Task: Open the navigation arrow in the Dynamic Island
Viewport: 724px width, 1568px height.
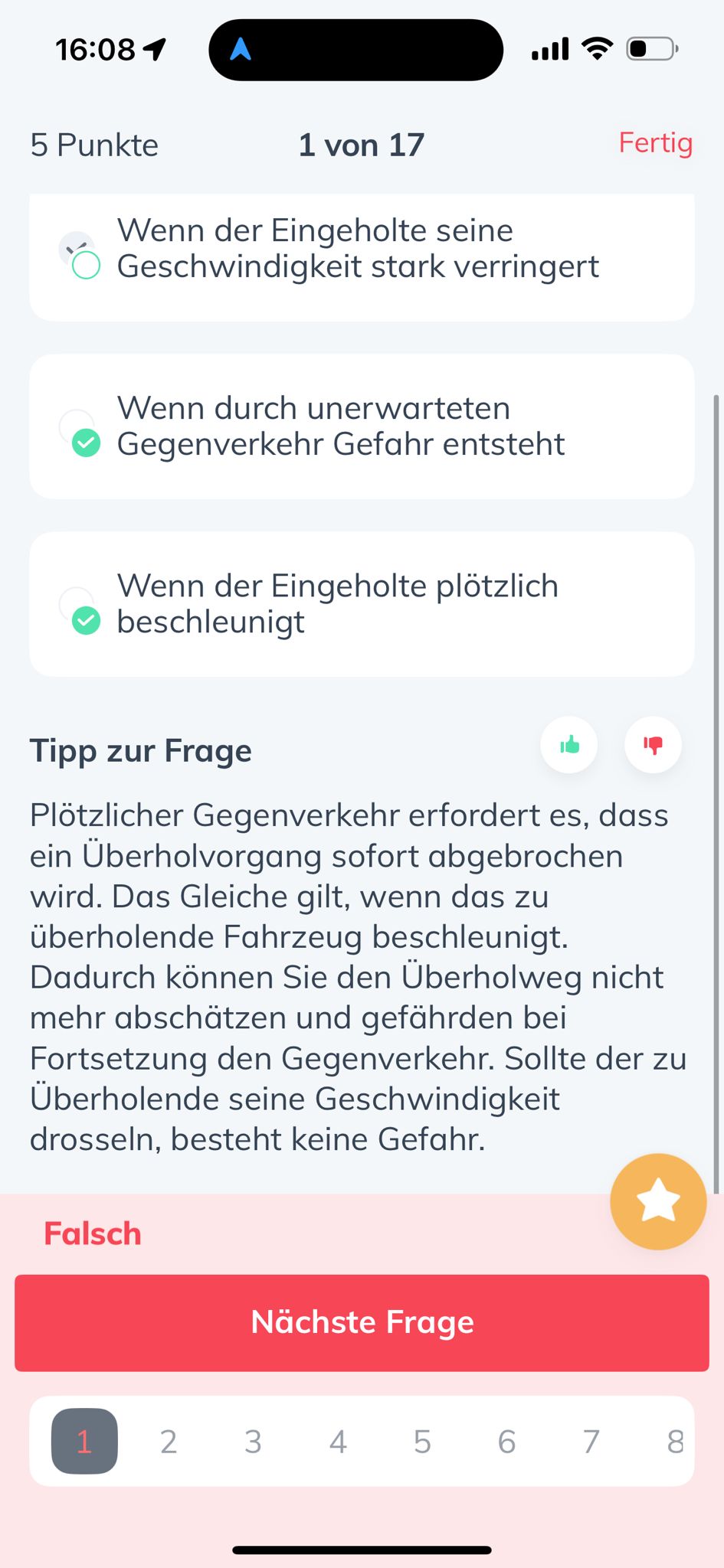Action: coord(241,49)
